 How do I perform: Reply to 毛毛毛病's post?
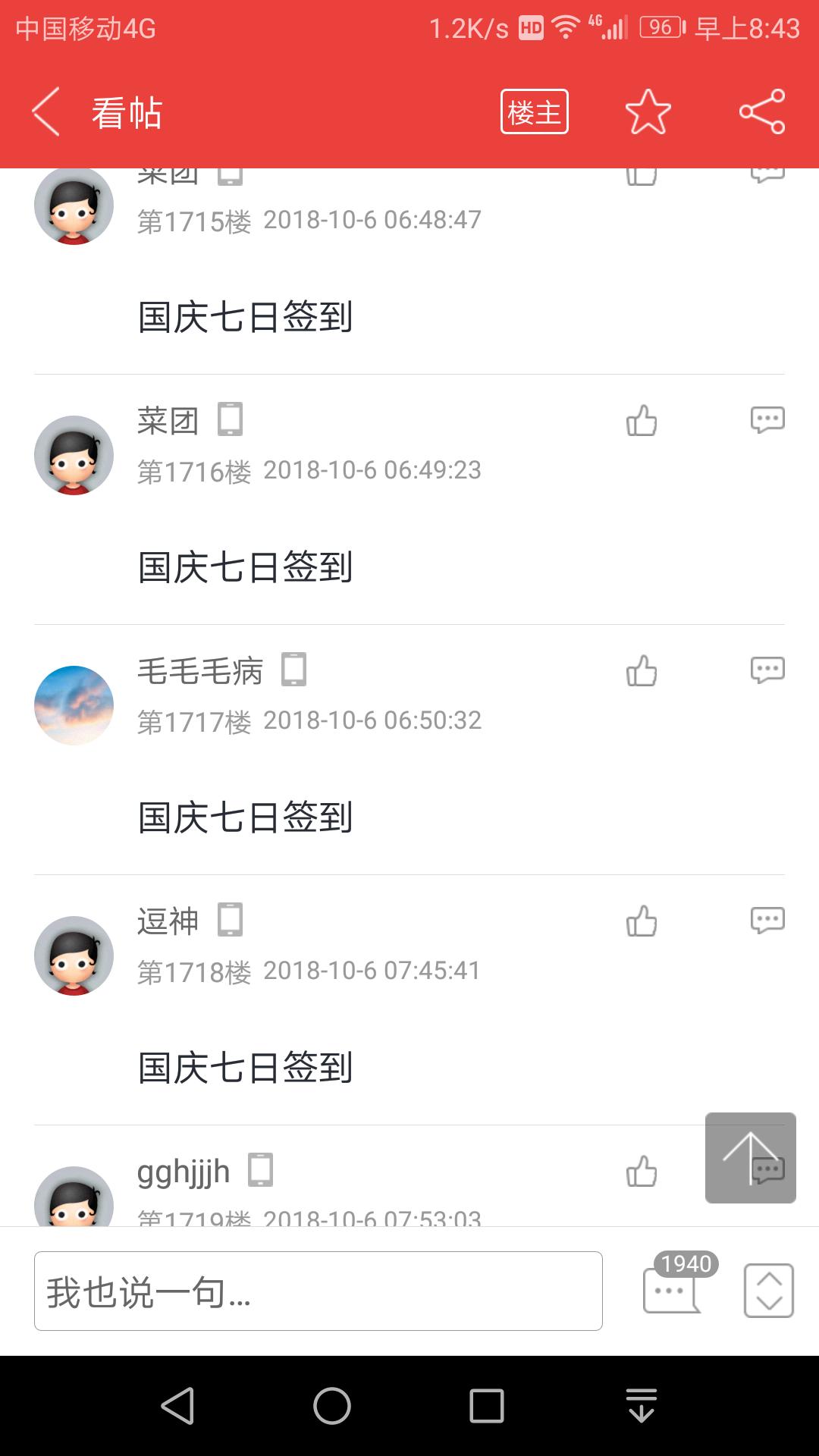[767, 670]
